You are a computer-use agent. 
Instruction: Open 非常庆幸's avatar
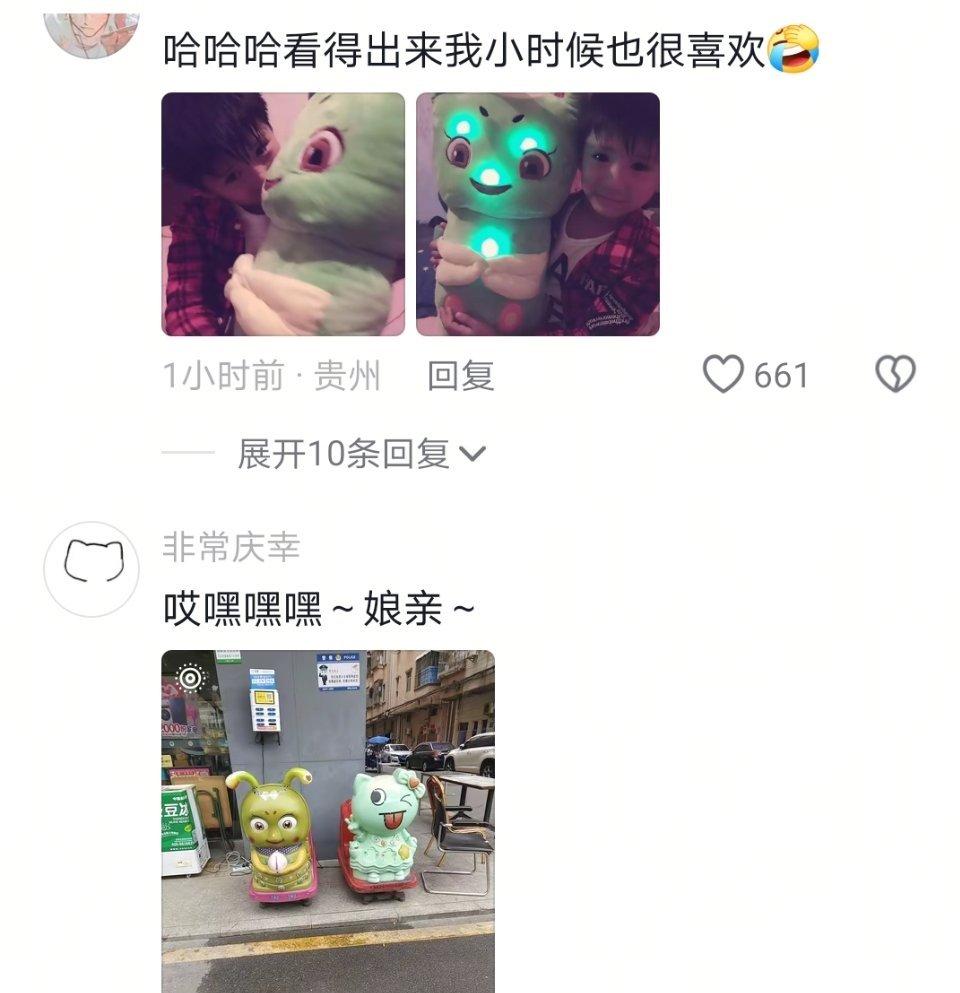point(91,568)
